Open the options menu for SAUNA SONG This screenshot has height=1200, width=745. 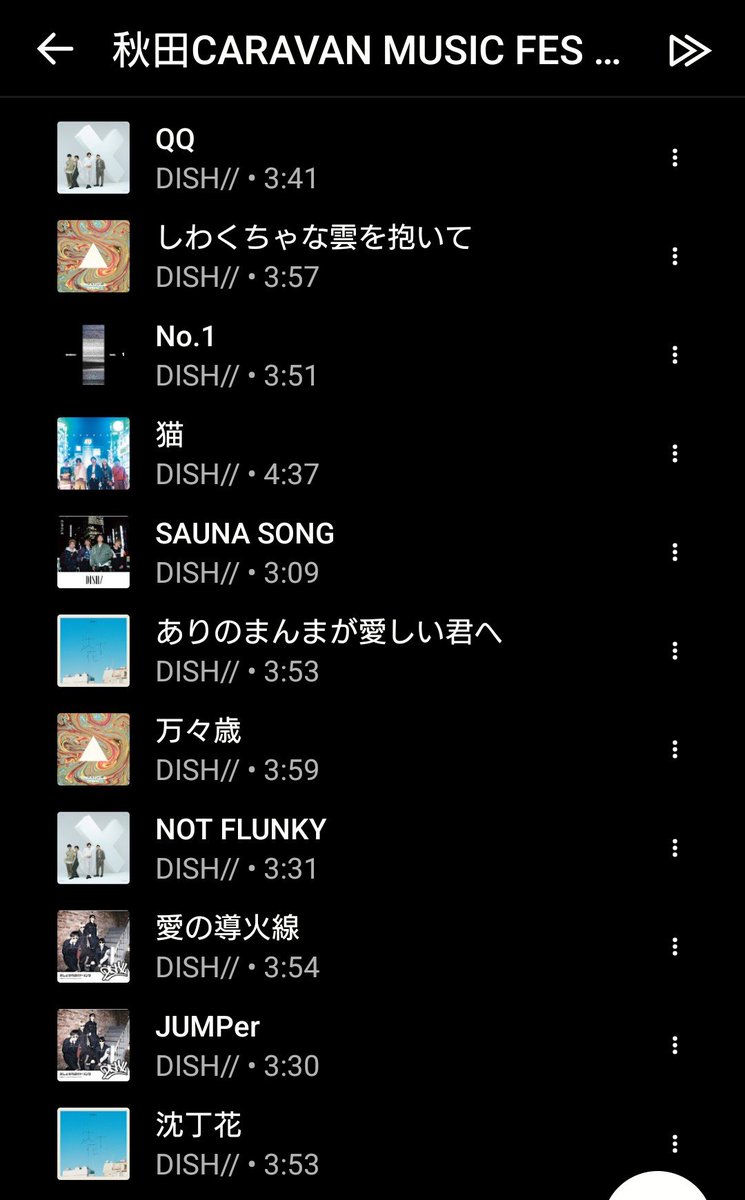[675, 552]
